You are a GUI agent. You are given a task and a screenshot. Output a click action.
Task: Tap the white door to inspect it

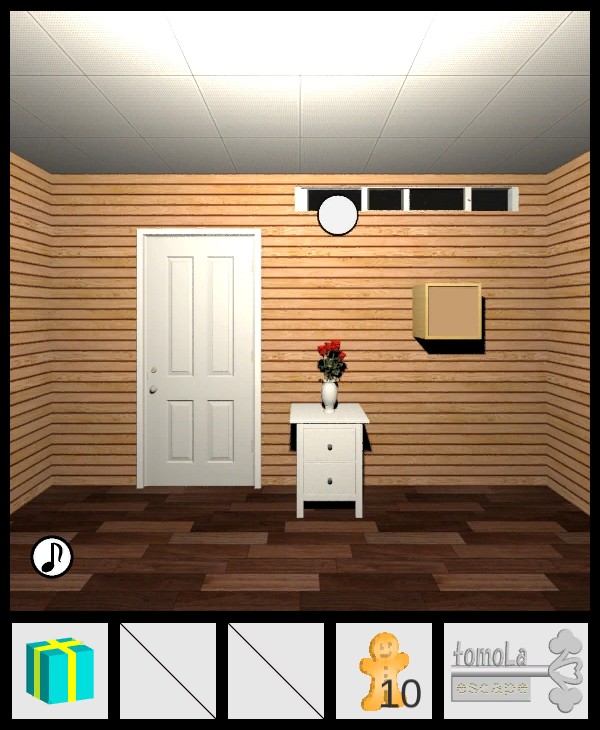coord(199,358)
